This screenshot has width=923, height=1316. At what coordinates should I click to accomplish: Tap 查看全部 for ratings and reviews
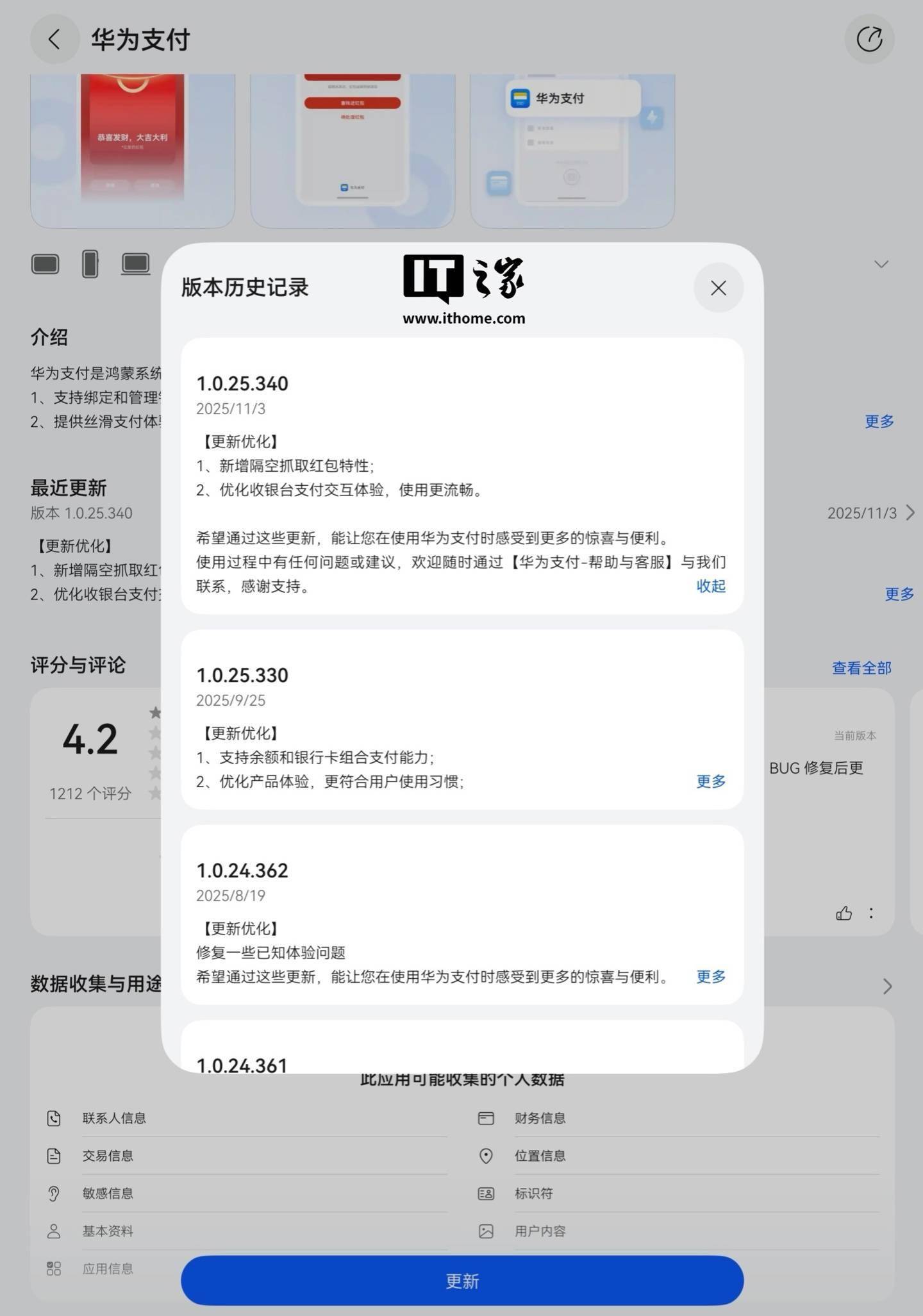861,668
